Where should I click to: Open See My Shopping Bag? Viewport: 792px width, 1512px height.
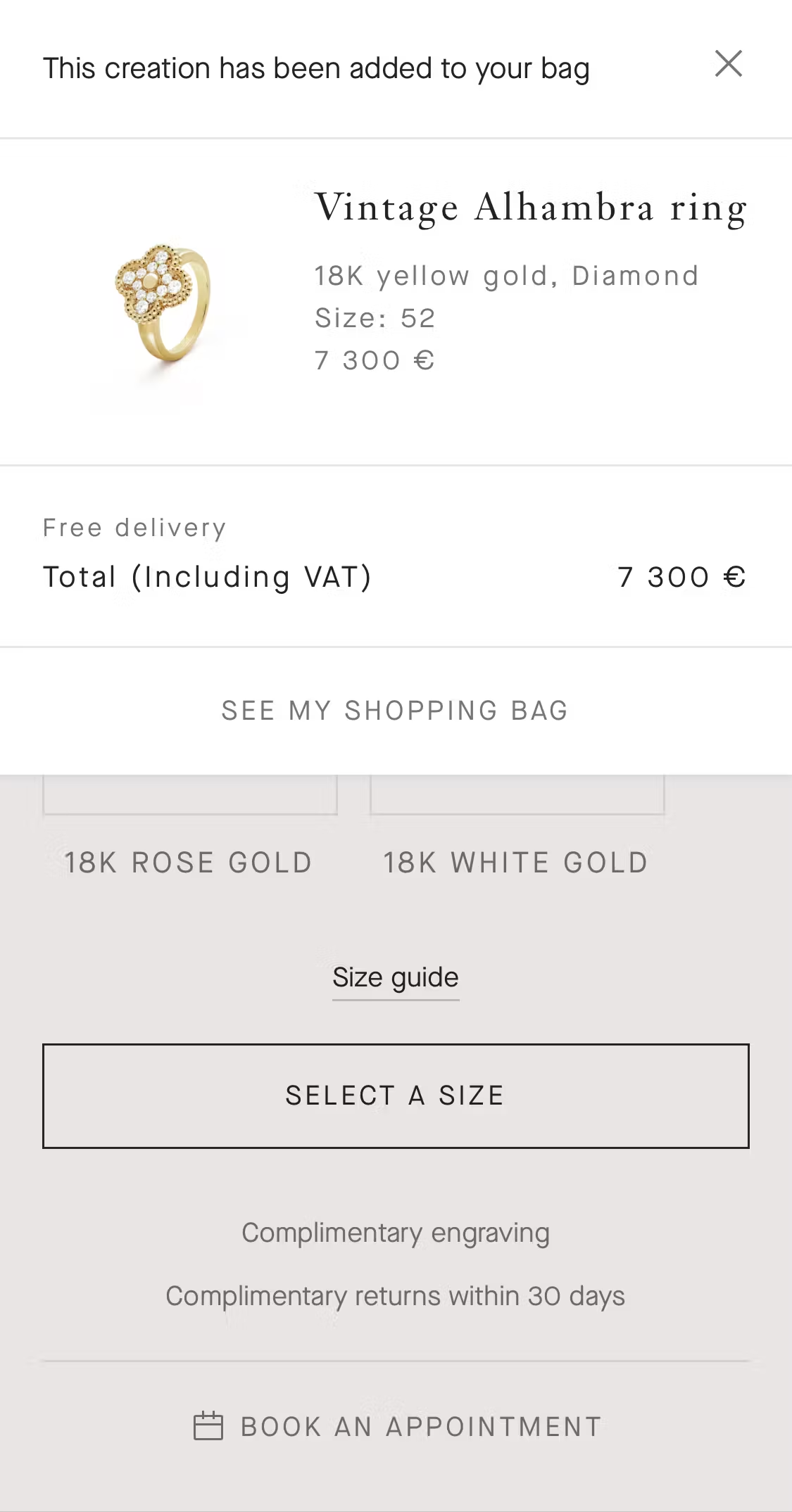coord(396,710)
